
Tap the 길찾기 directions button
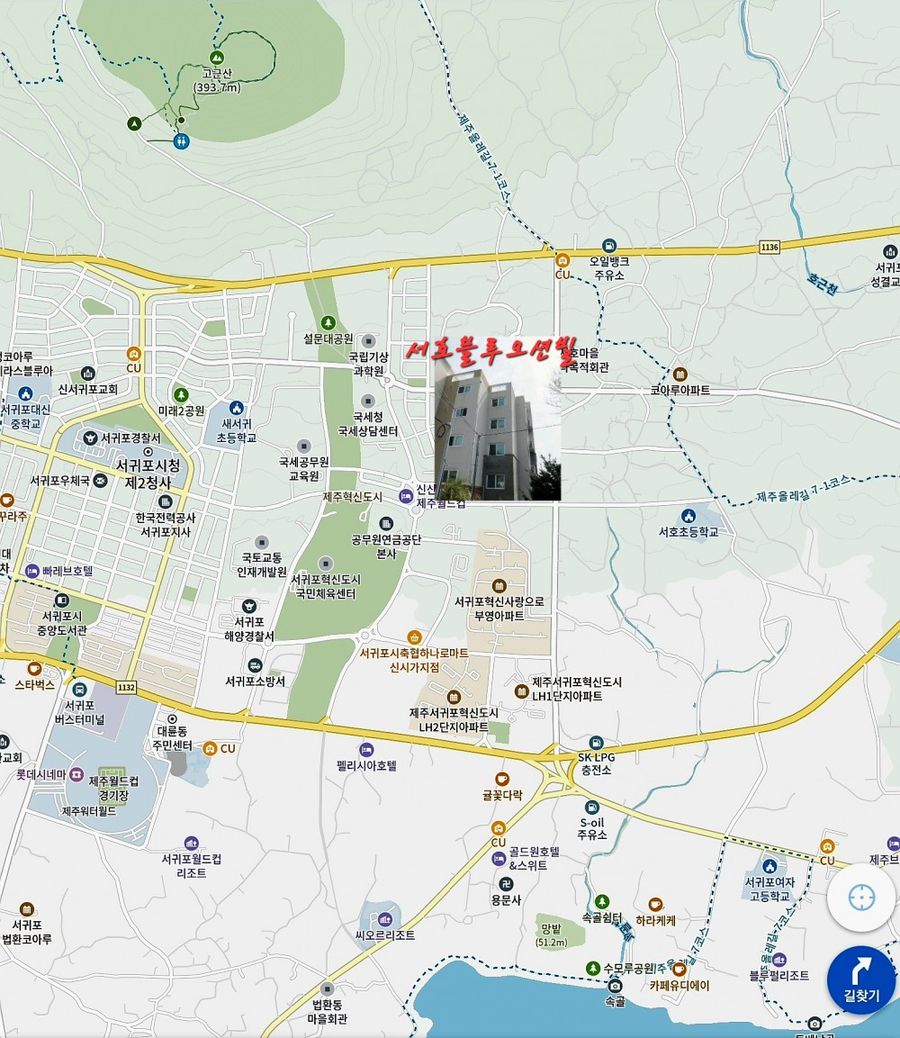(861, 979)
